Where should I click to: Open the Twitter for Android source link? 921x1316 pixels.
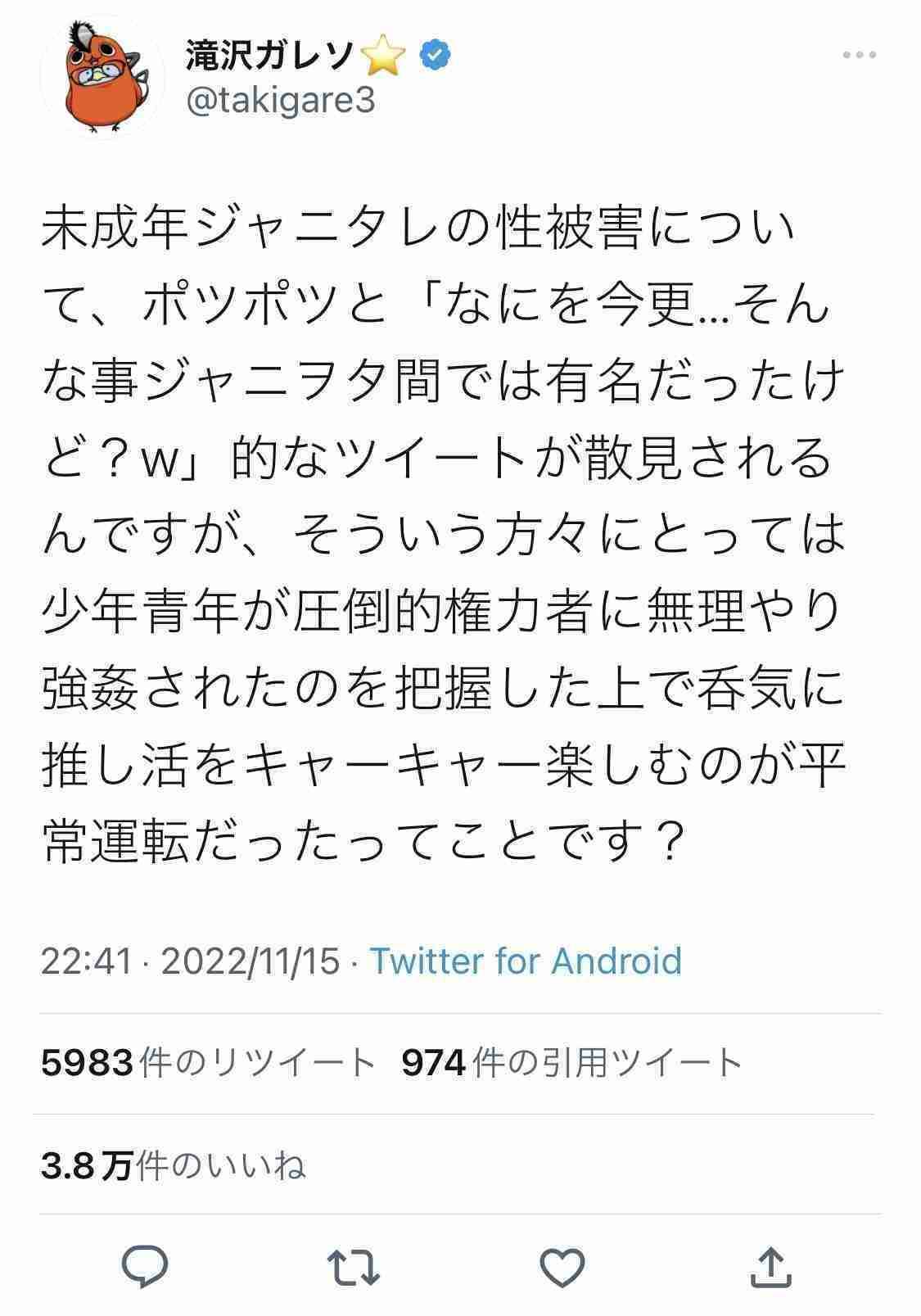coord(526,960)
